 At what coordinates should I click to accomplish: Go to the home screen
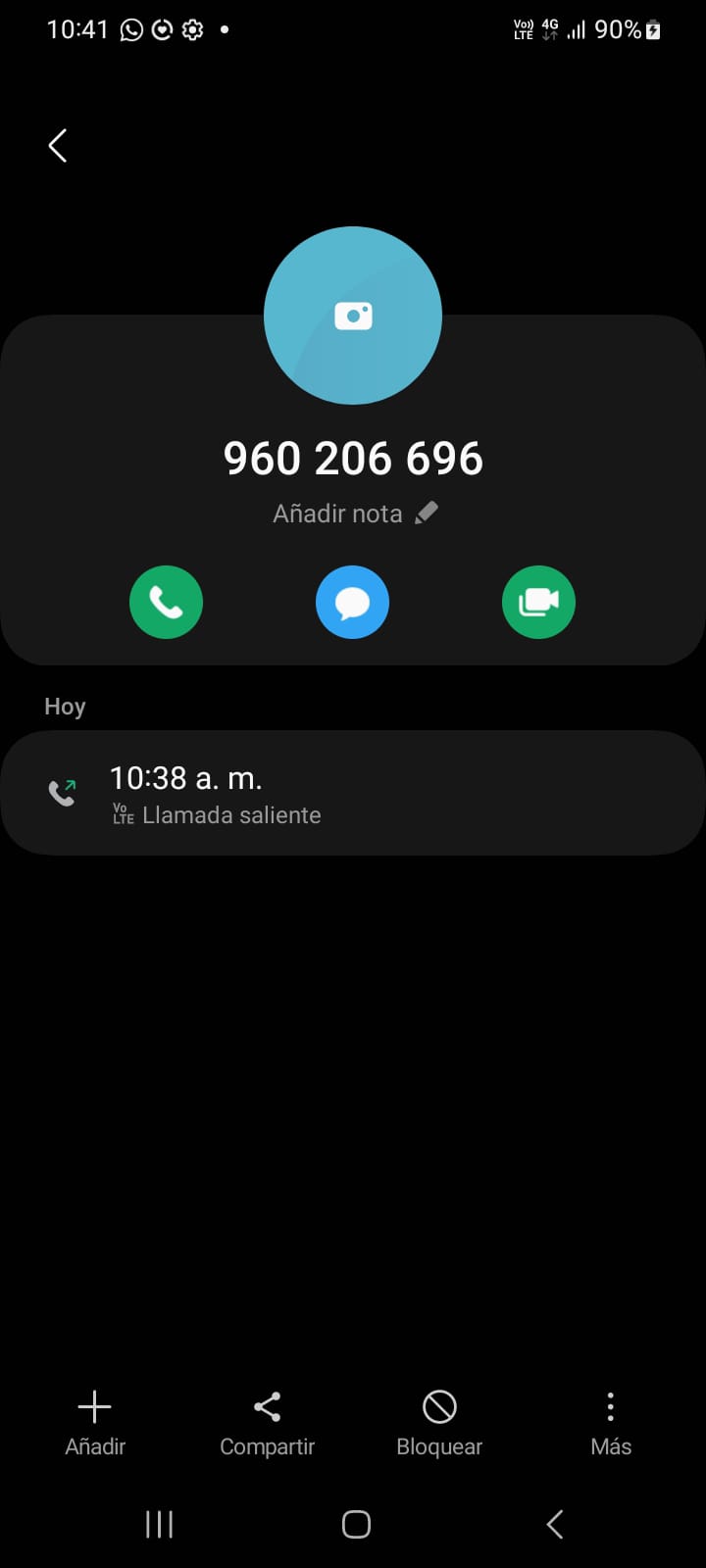click(x=356, y=1524)
